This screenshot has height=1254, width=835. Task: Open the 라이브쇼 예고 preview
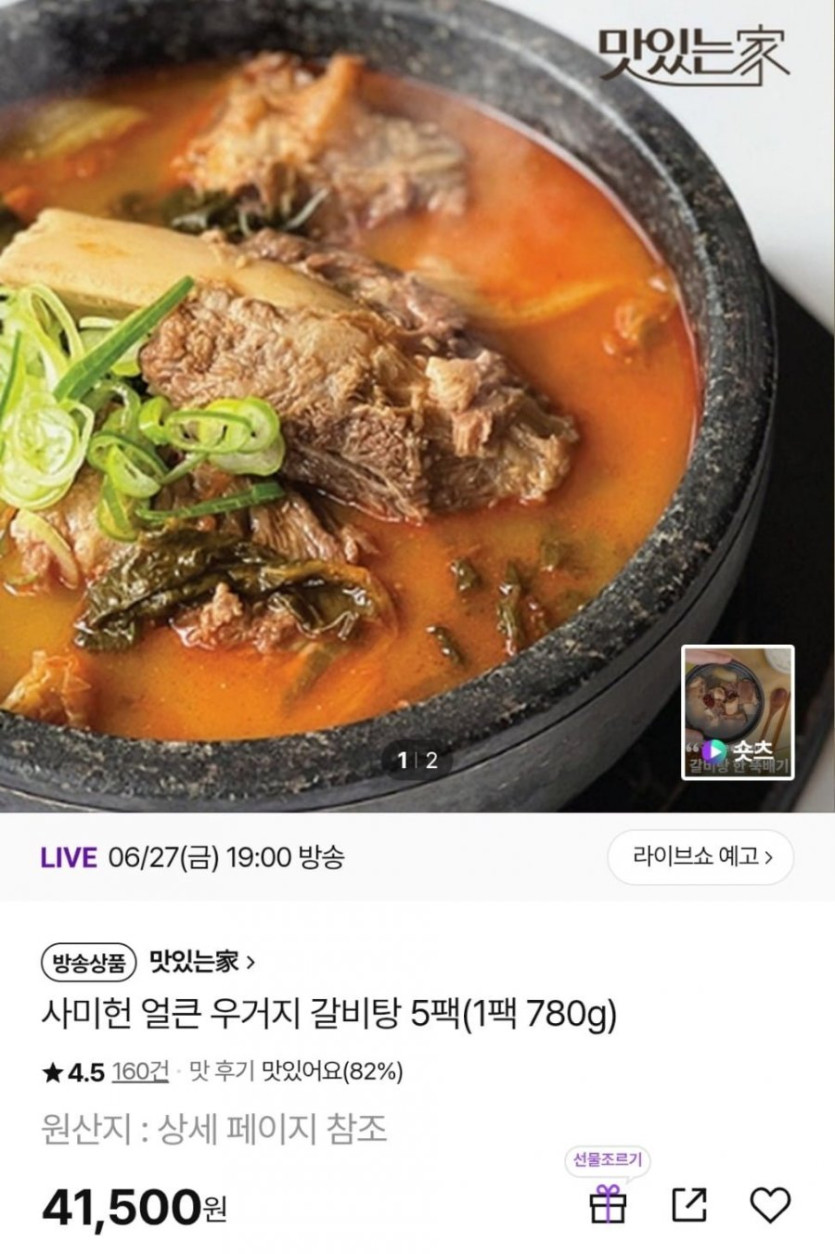[x=701, y=857]
